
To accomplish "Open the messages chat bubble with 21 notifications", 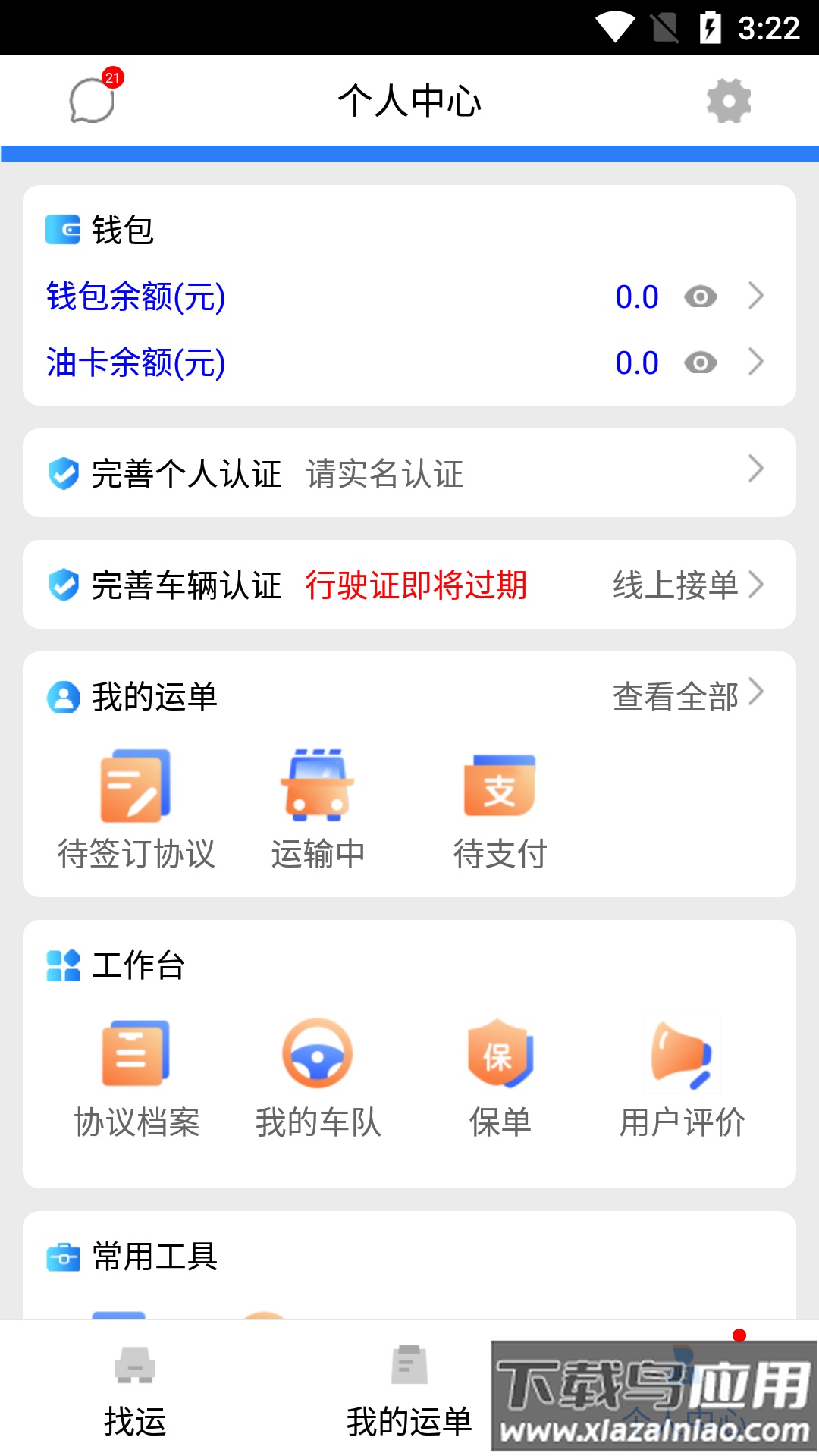I will tap(91, 101).
